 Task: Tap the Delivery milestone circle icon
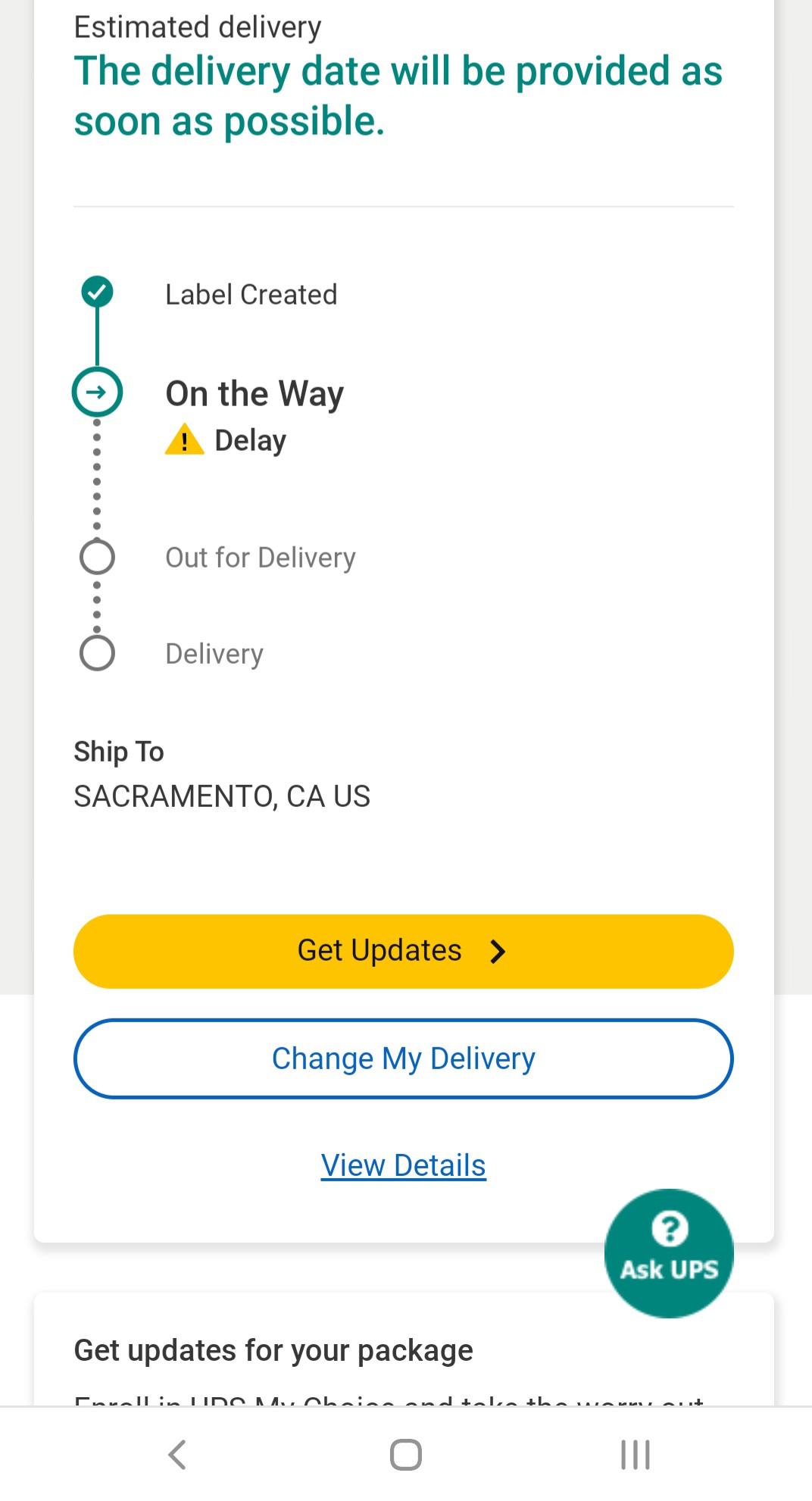[x=97, y=652]
